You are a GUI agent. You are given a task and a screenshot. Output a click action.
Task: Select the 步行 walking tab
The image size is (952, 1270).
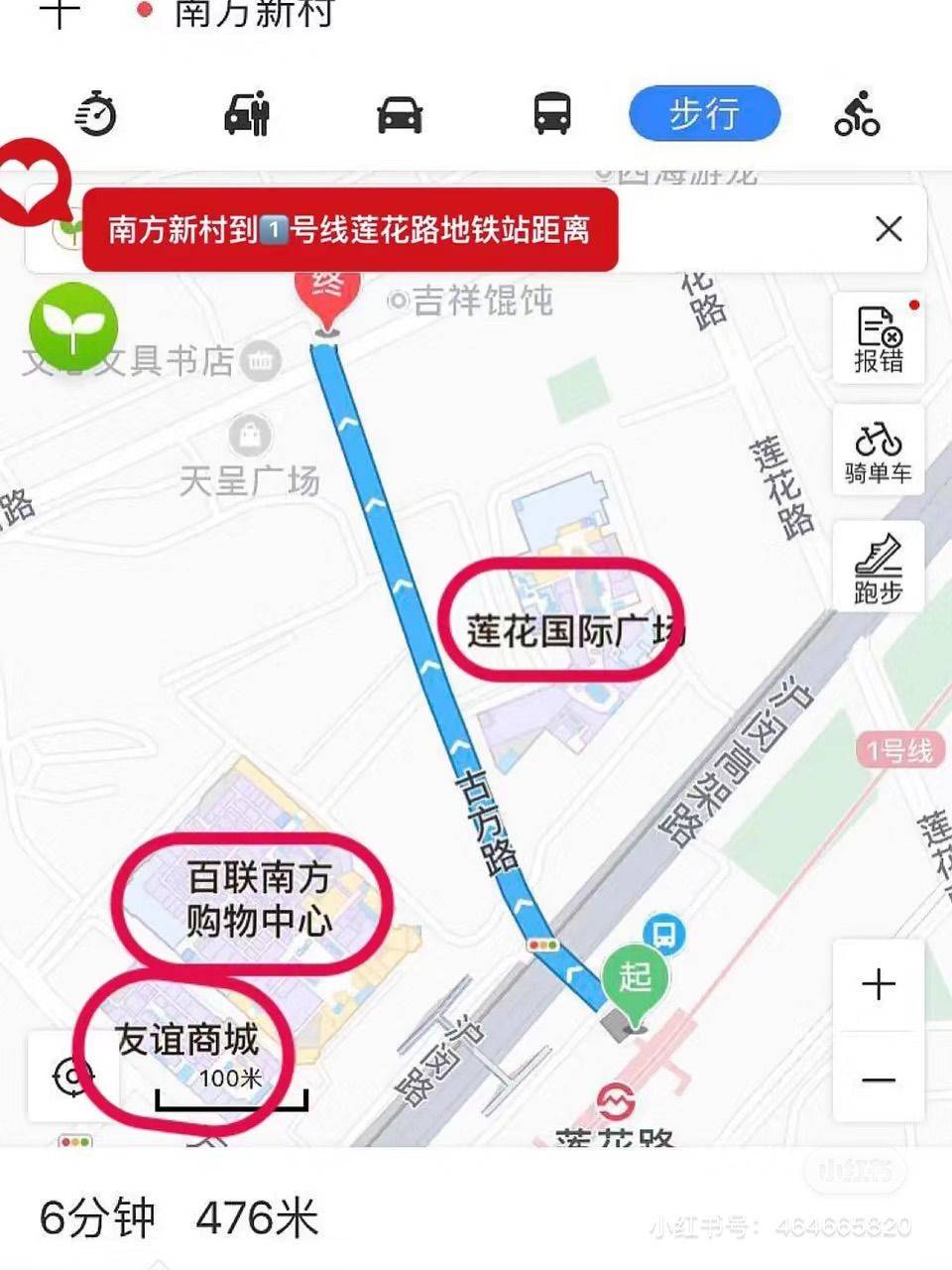tap(704, 114)
